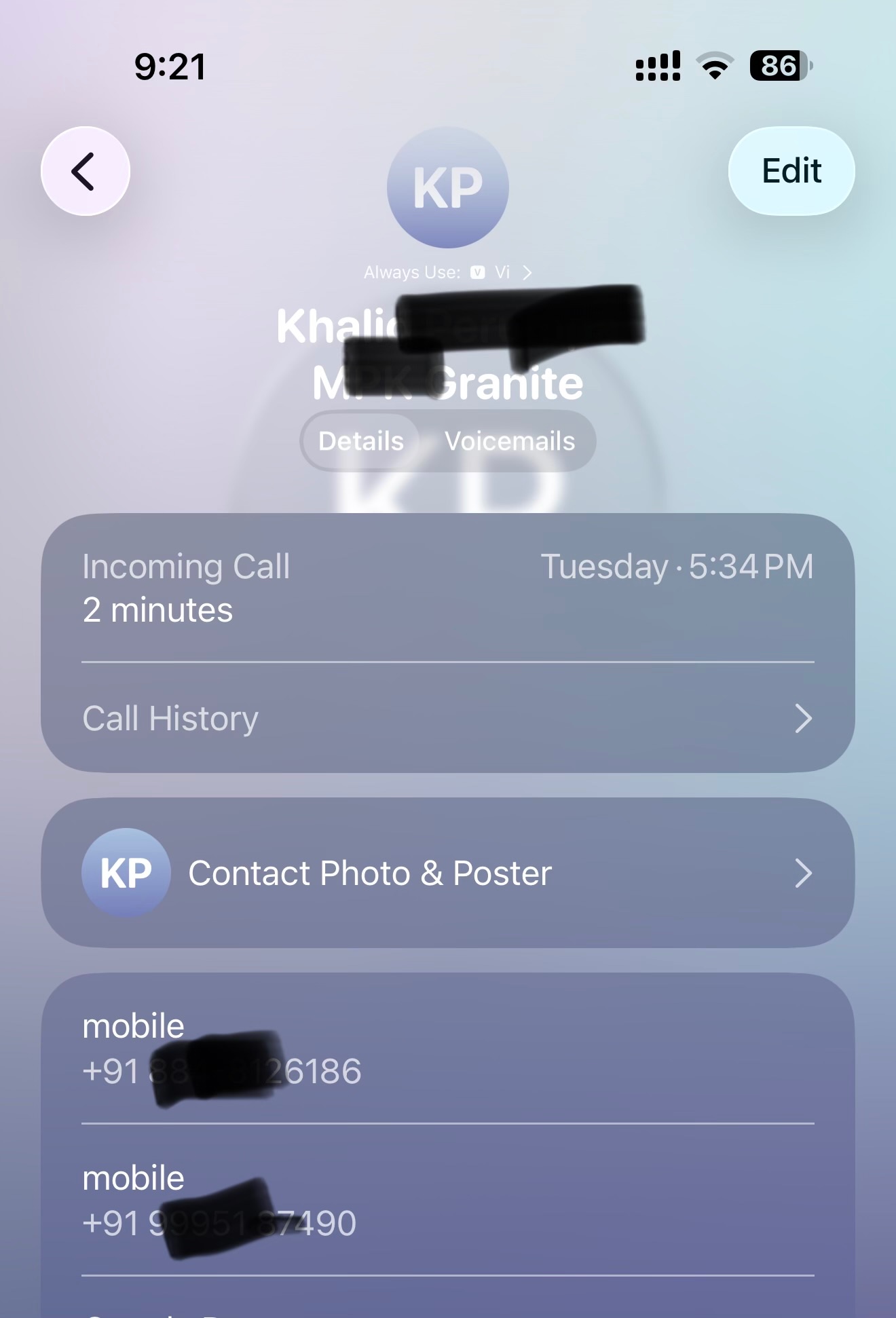Tap the Edit button
The image size is (896, 1318).
tap(791, 171)
